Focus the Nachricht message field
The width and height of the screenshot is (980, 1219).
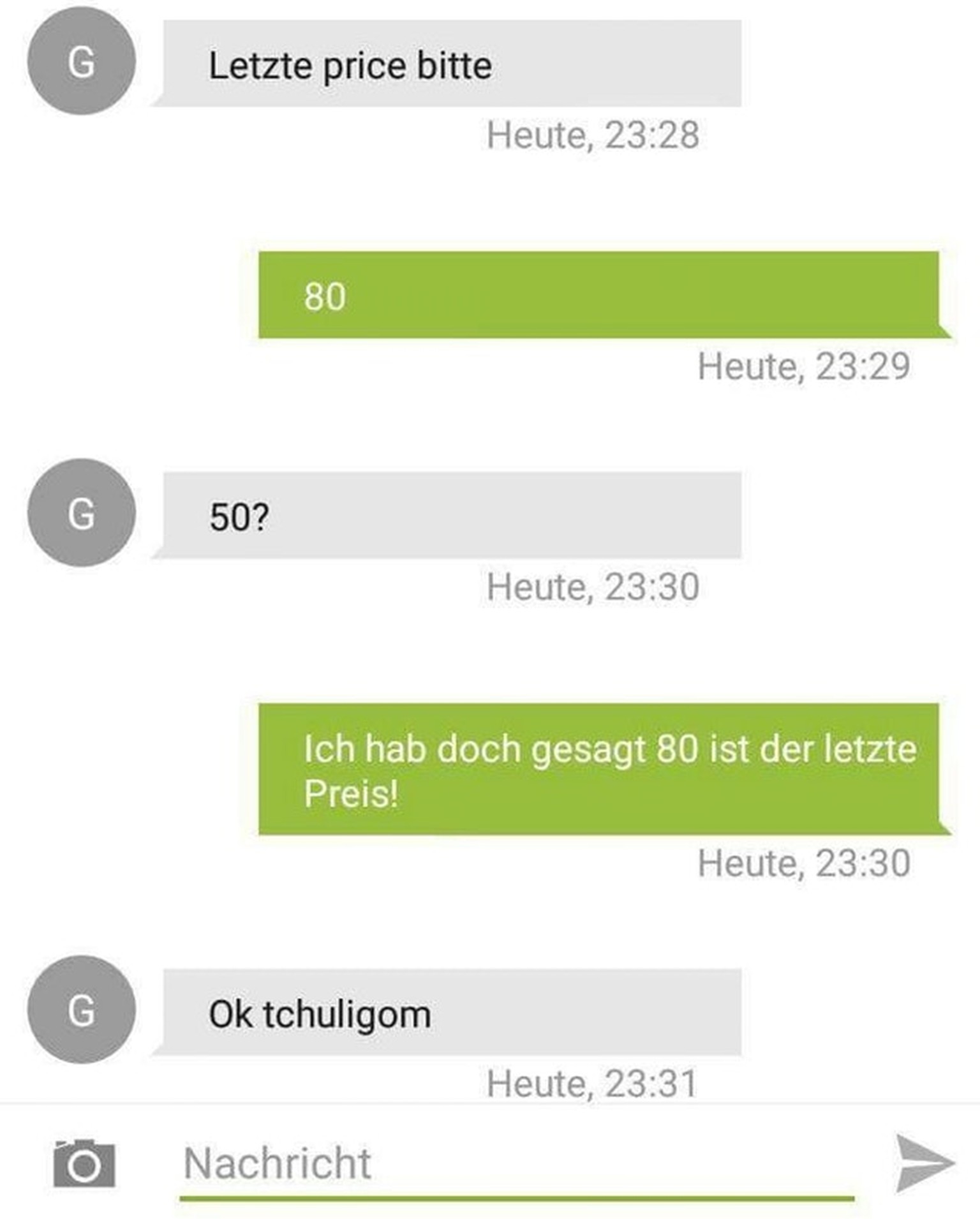pyautogui.click(x=516, y=1164)
